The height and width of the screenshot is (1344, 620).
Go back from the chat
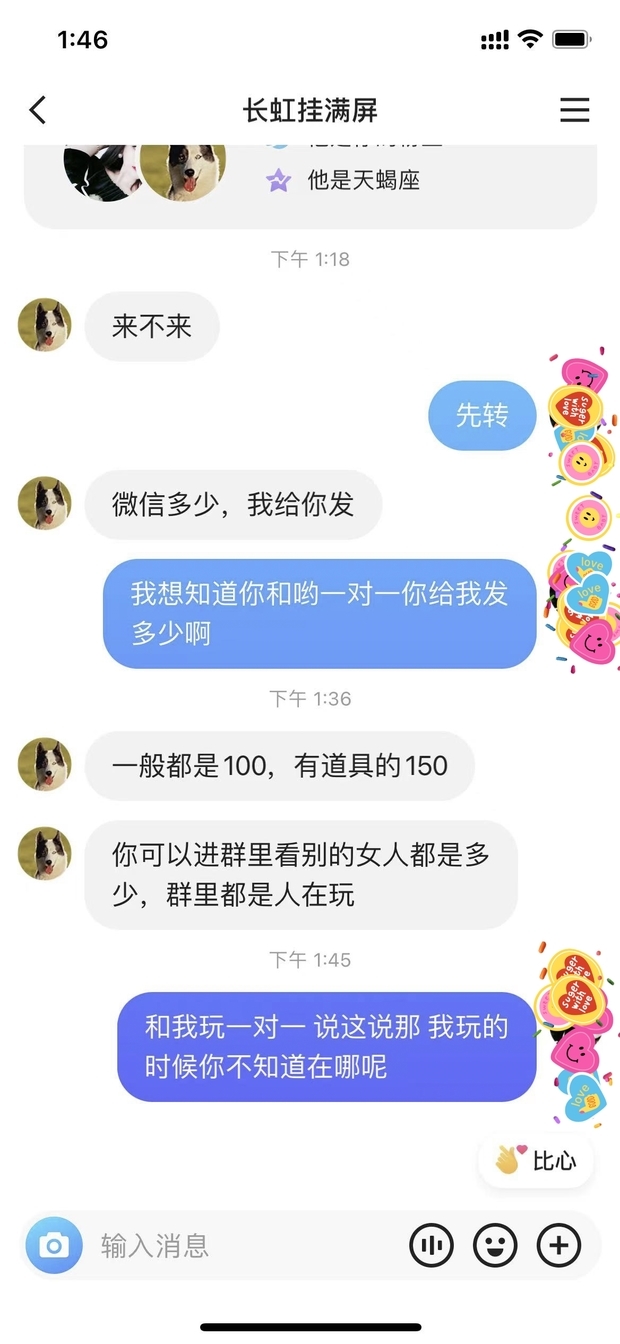pos(38,110)
